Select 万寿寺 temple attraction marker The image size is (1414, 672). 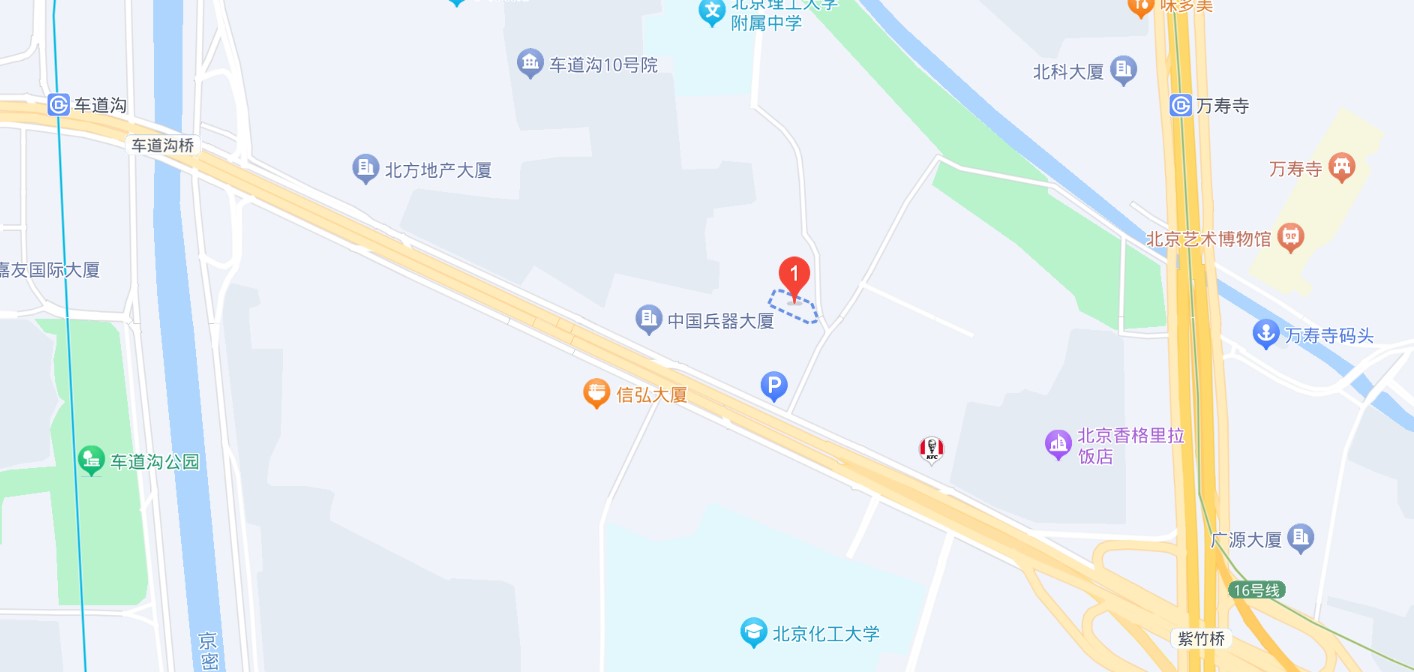[x=1341, y=168]
